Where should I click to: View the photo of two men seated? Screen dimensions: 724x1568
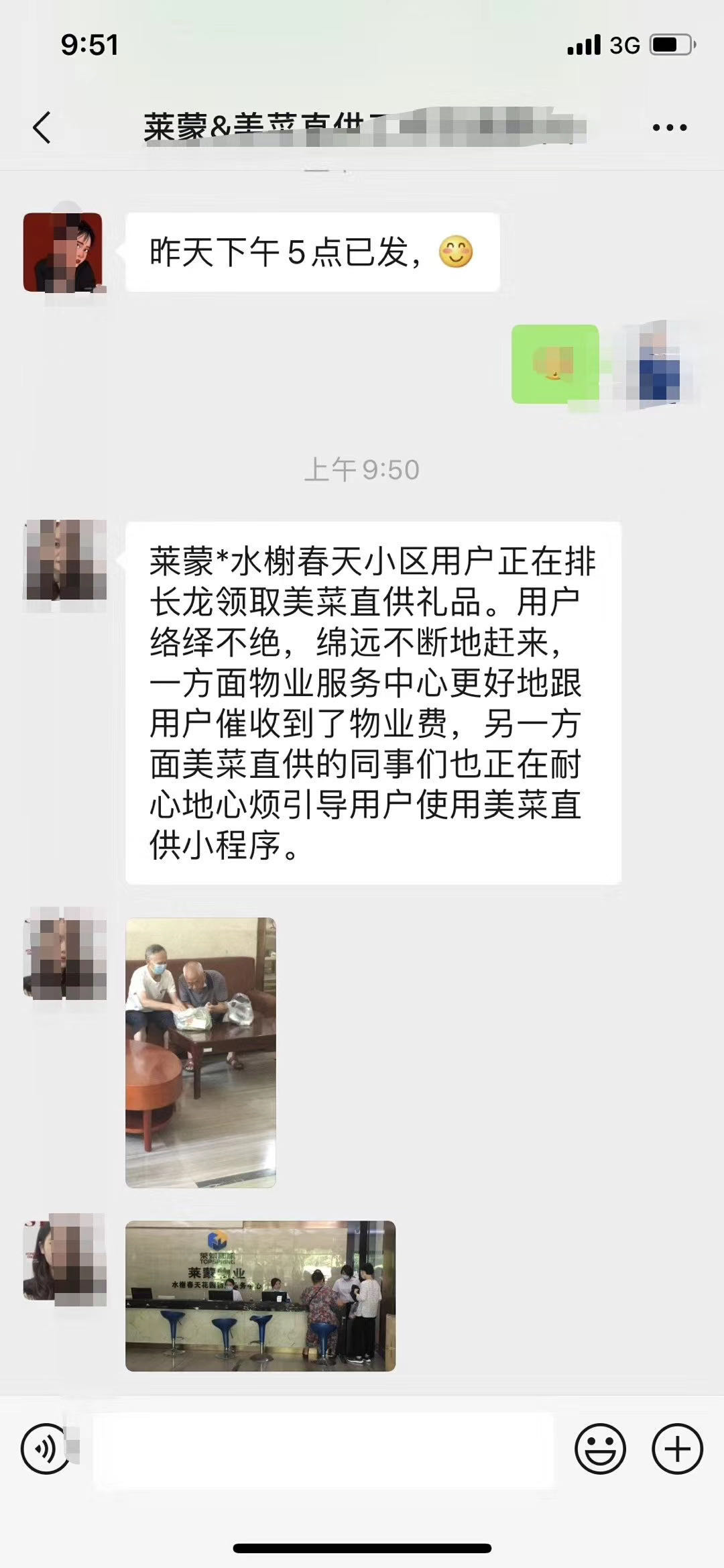coord(200,1052)
